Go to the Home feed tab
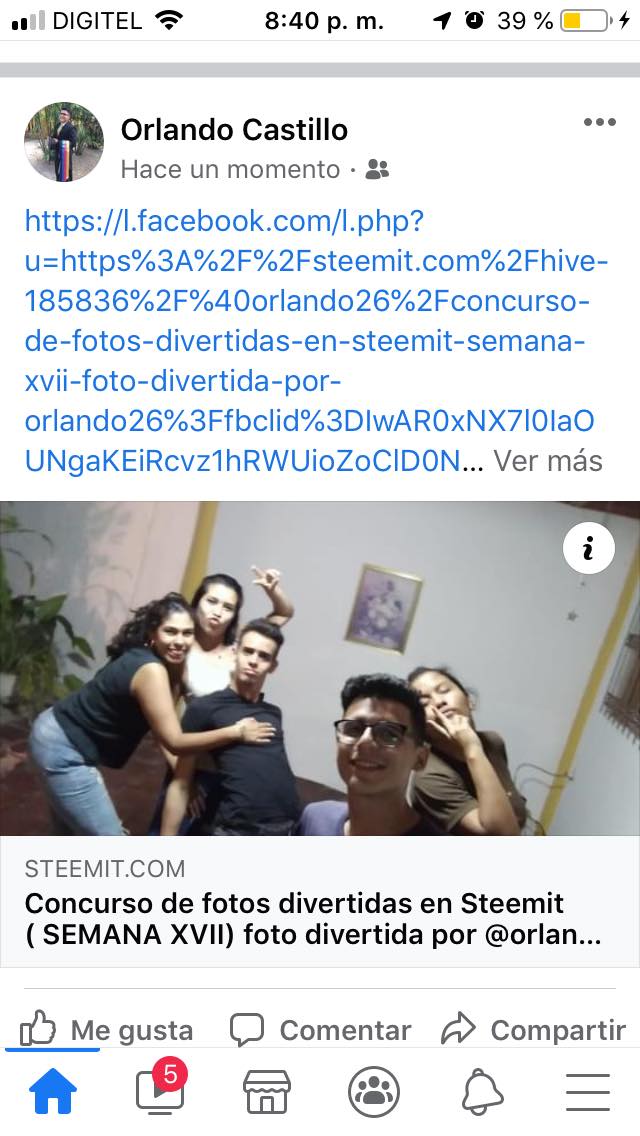 (53, 1091)
